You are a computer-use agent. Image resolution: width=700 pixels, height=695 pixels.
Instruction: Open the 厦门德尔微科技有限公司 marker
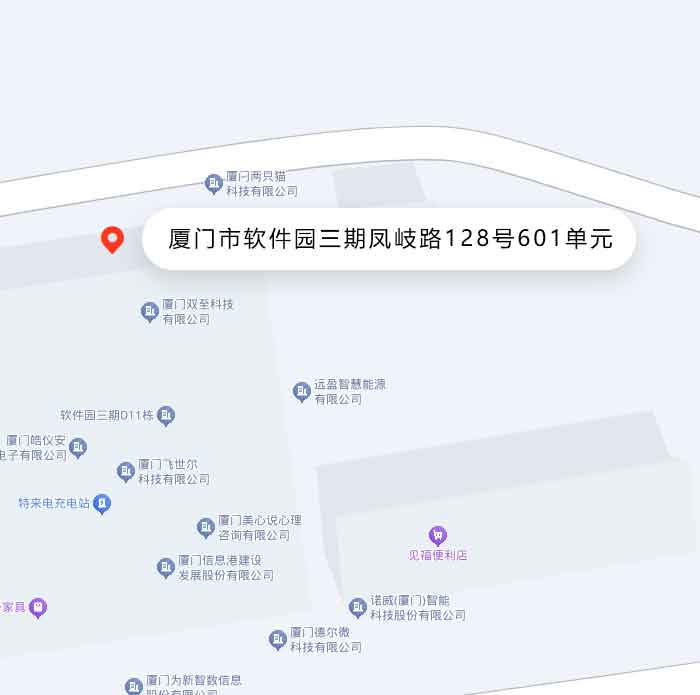tap(278, 639)
